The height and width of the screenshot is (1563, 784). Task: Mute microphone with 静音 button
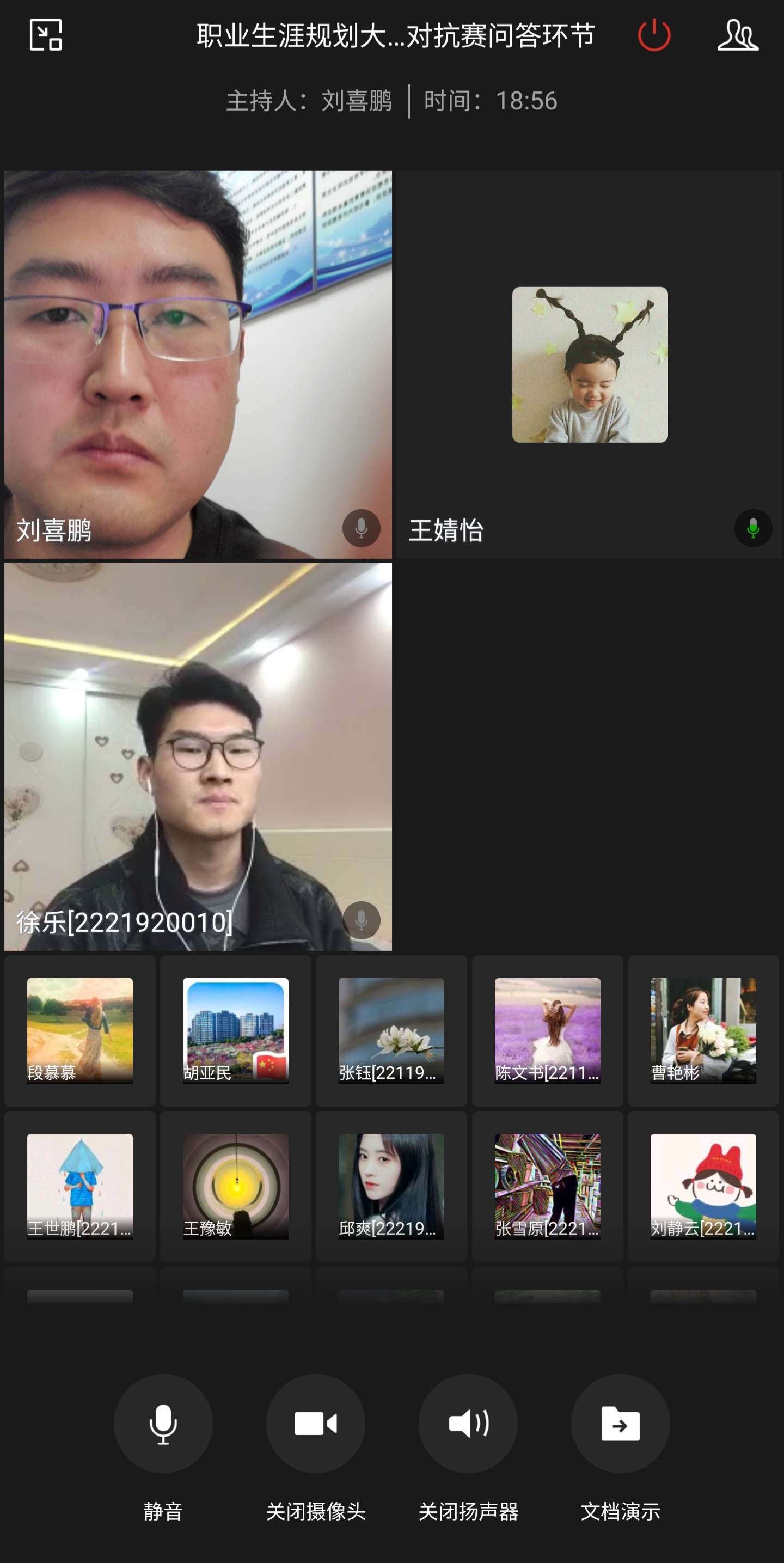[163, 1423]
